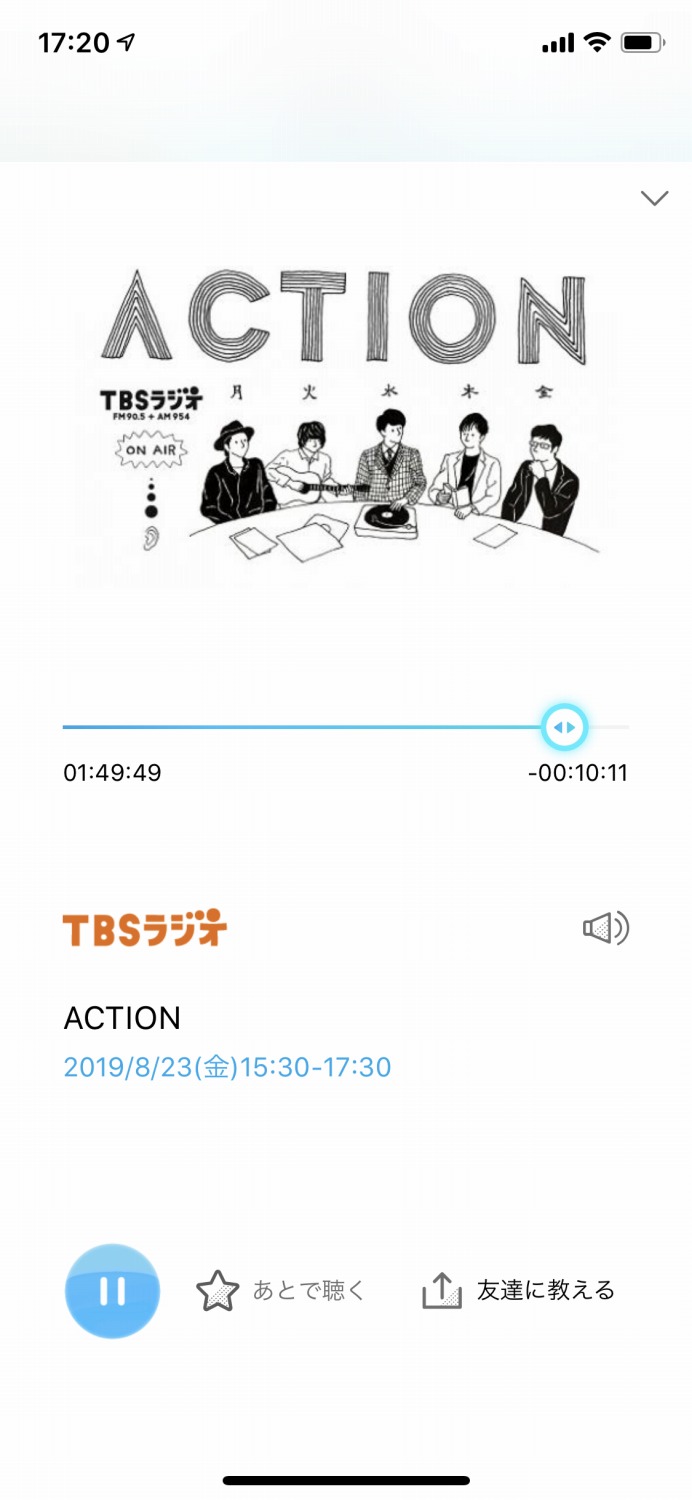Open the volume speaker control
The image size is (692, 1500).
click(x=606, y=929)
